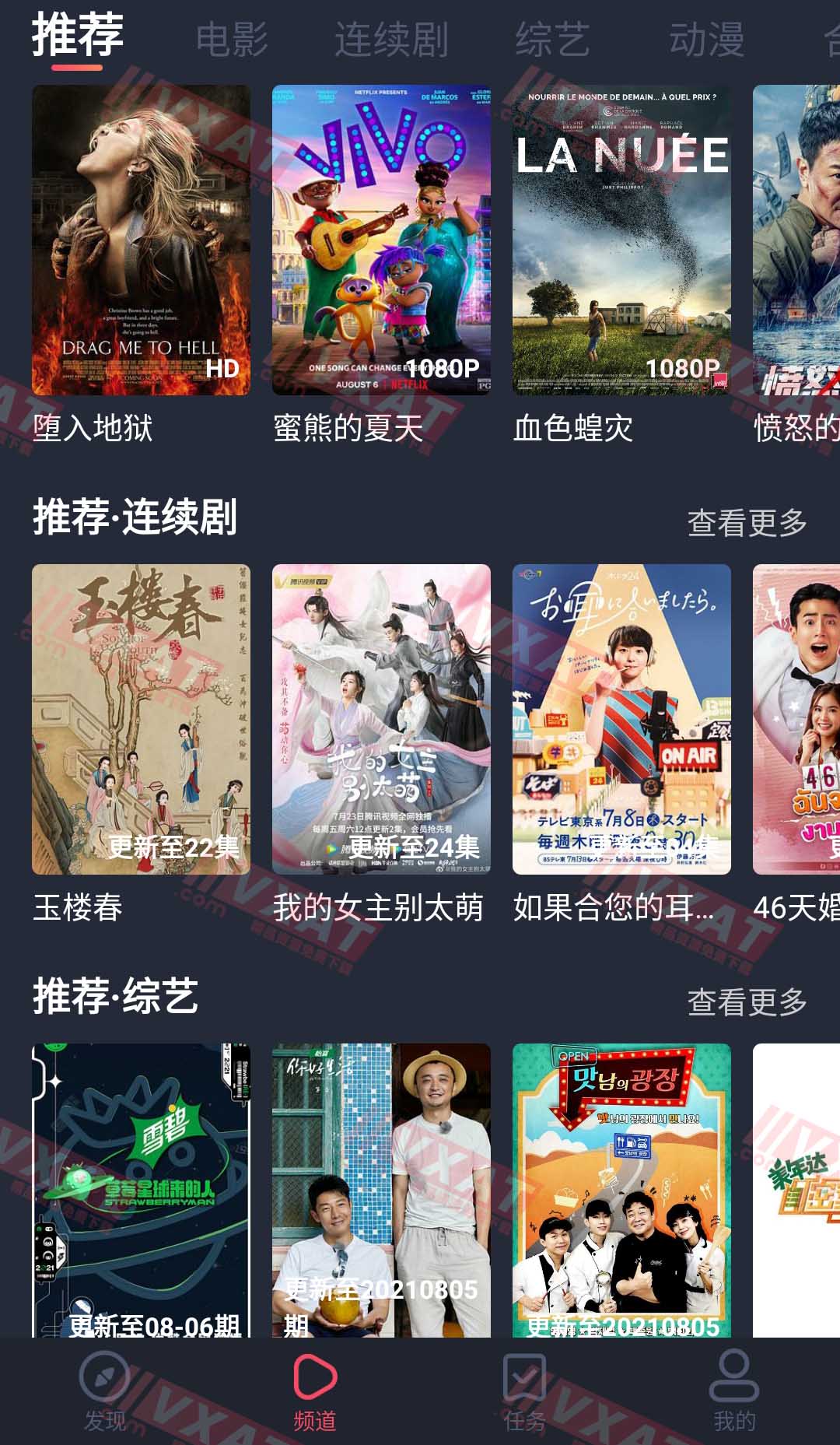840x1445 pixels.
Task: Open the 46天婚 drama poster
Action: (x=801, y=720)
